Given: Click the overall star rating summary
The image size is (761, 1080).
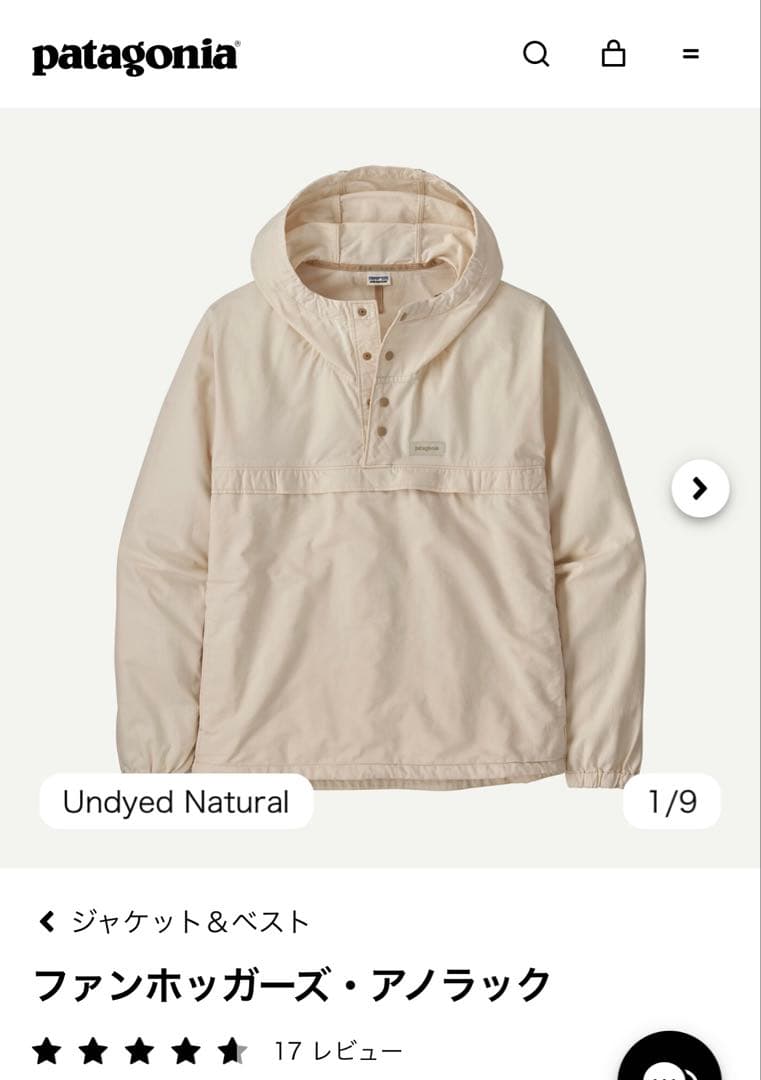Looking at the screenshot, I should [x=140, y=1051].
